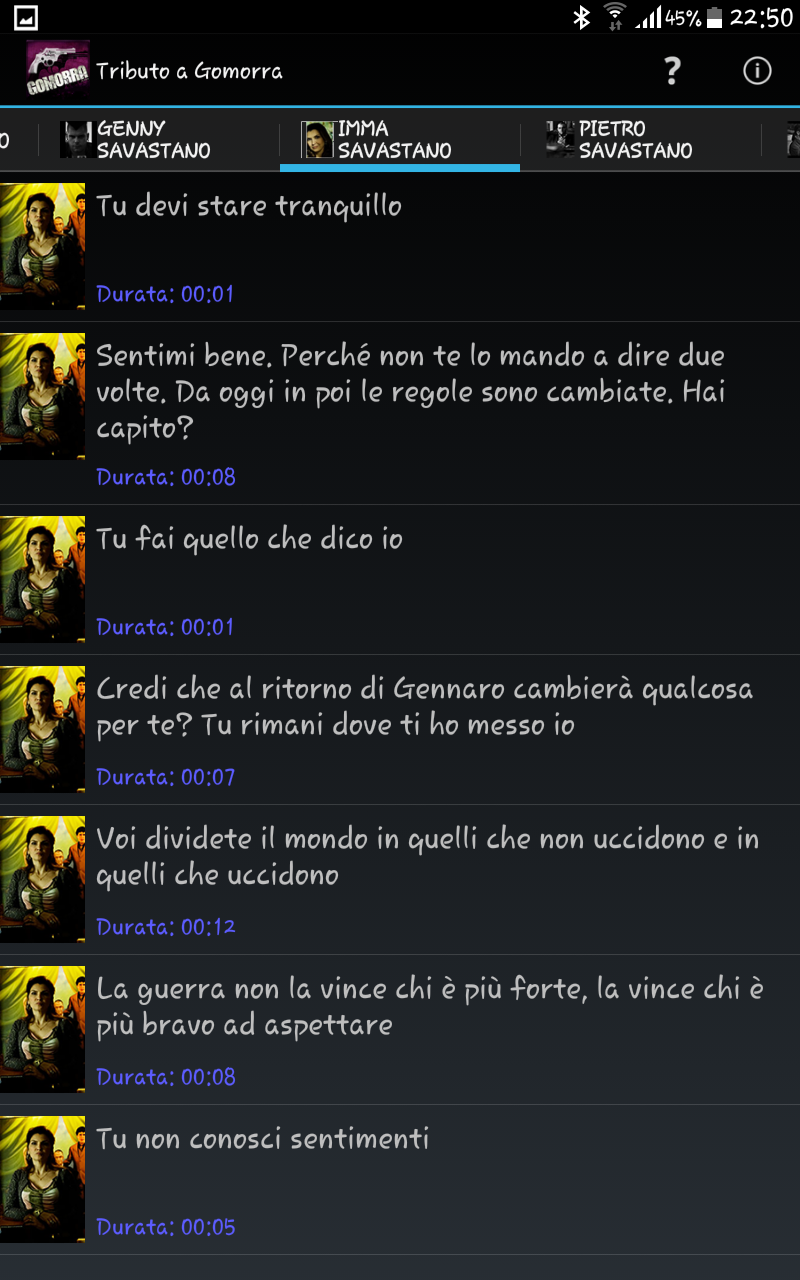
Task: Open the help question mark icon
Action: pos(672,71)
